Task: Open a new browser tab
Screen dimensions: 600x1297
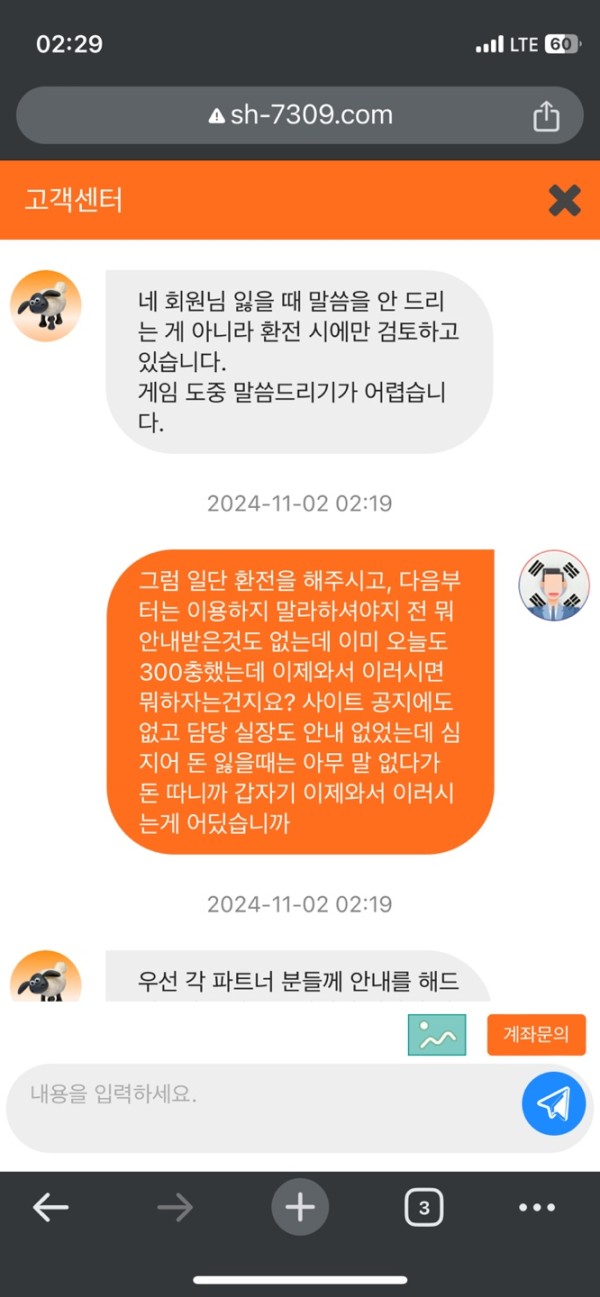Action: click(x=300, y=1208)
